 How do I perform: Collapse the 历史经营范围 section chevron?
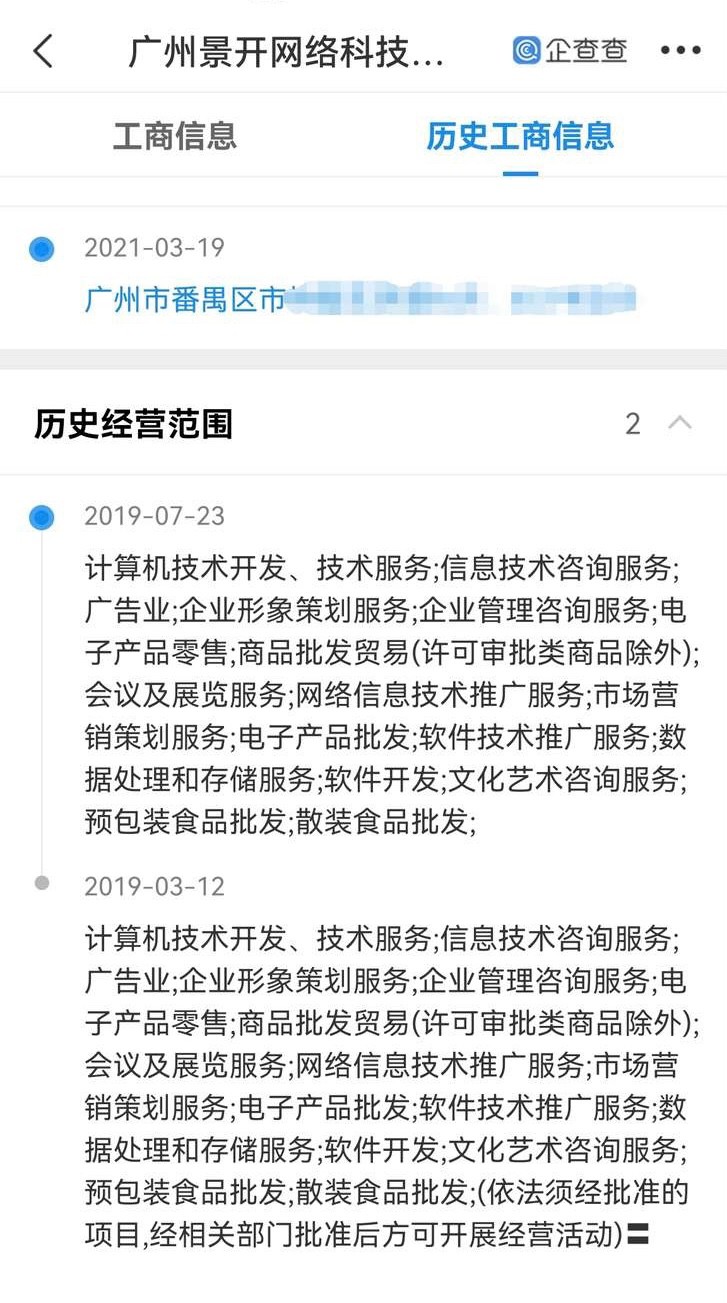pyautogui.click(x=680, y=423)
